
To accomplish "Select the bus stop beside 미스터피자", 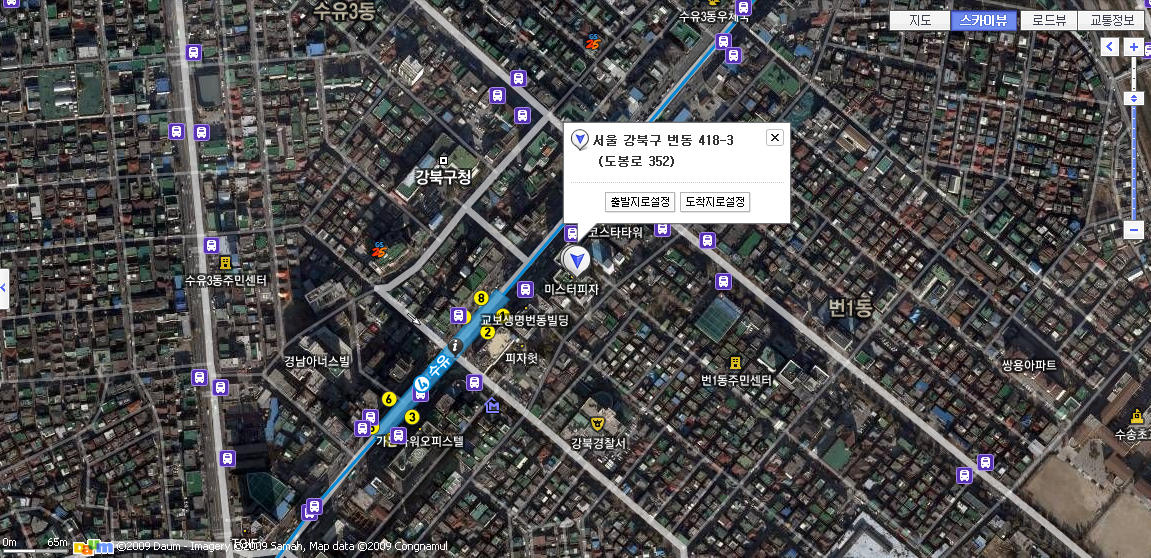I will (x=525, y=289).
